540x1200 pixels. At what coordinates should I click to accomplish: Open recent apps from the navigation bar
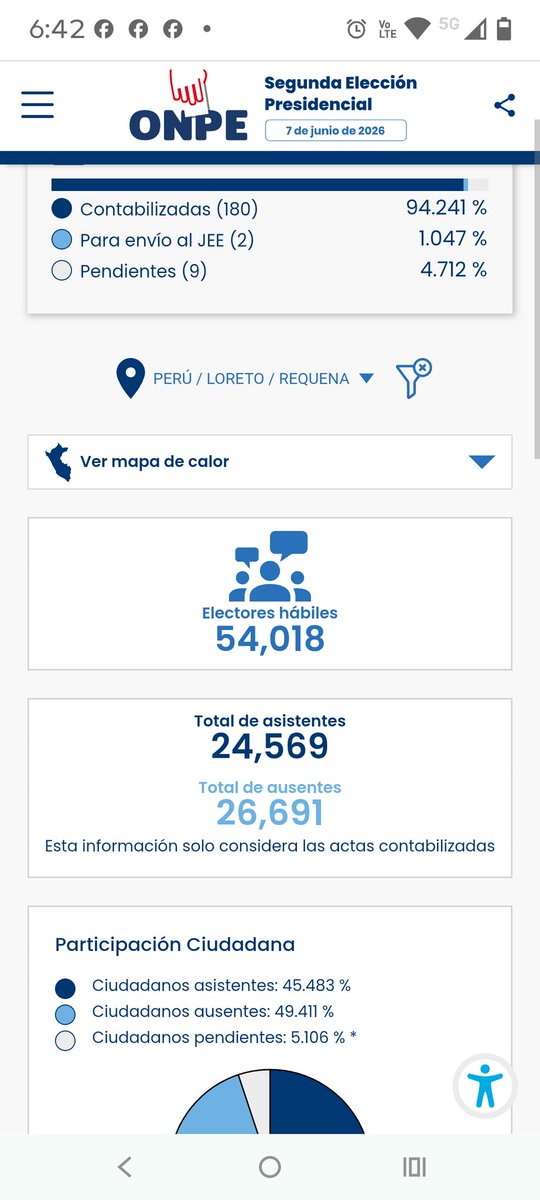click(414, 1166)
